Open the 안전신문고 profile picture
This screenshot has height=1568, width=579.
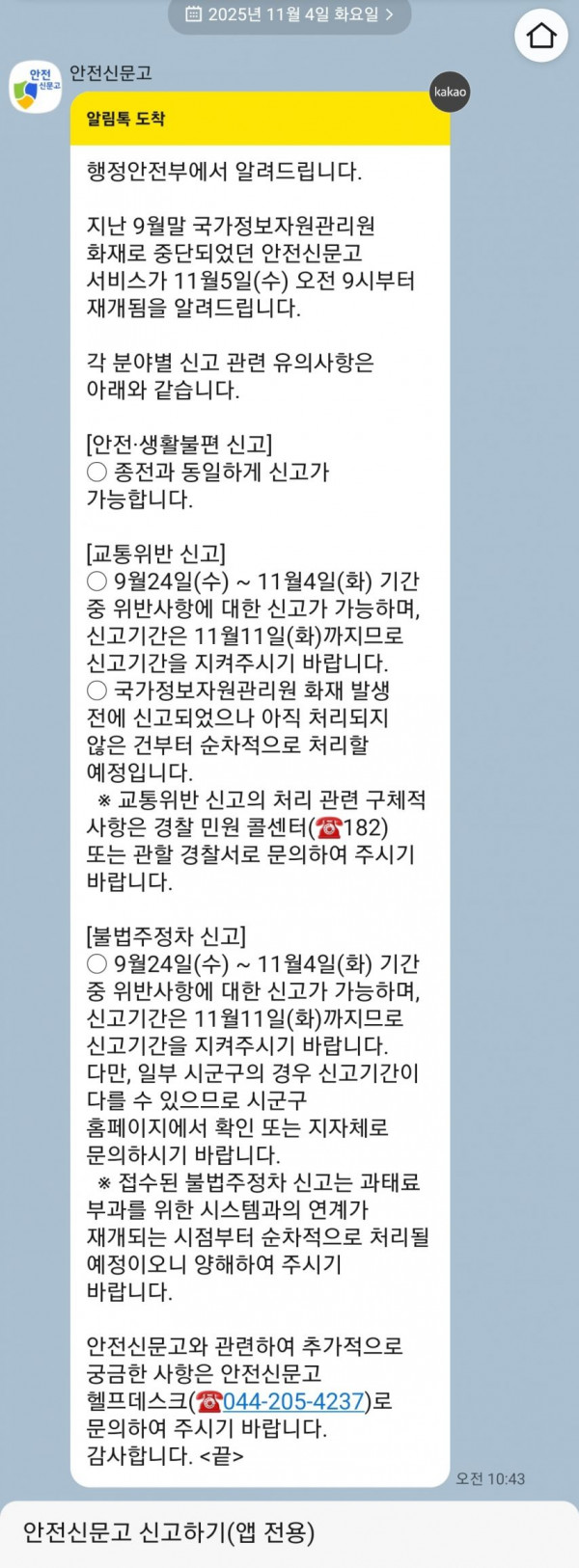pyautogui.click(x=36, y=88)
